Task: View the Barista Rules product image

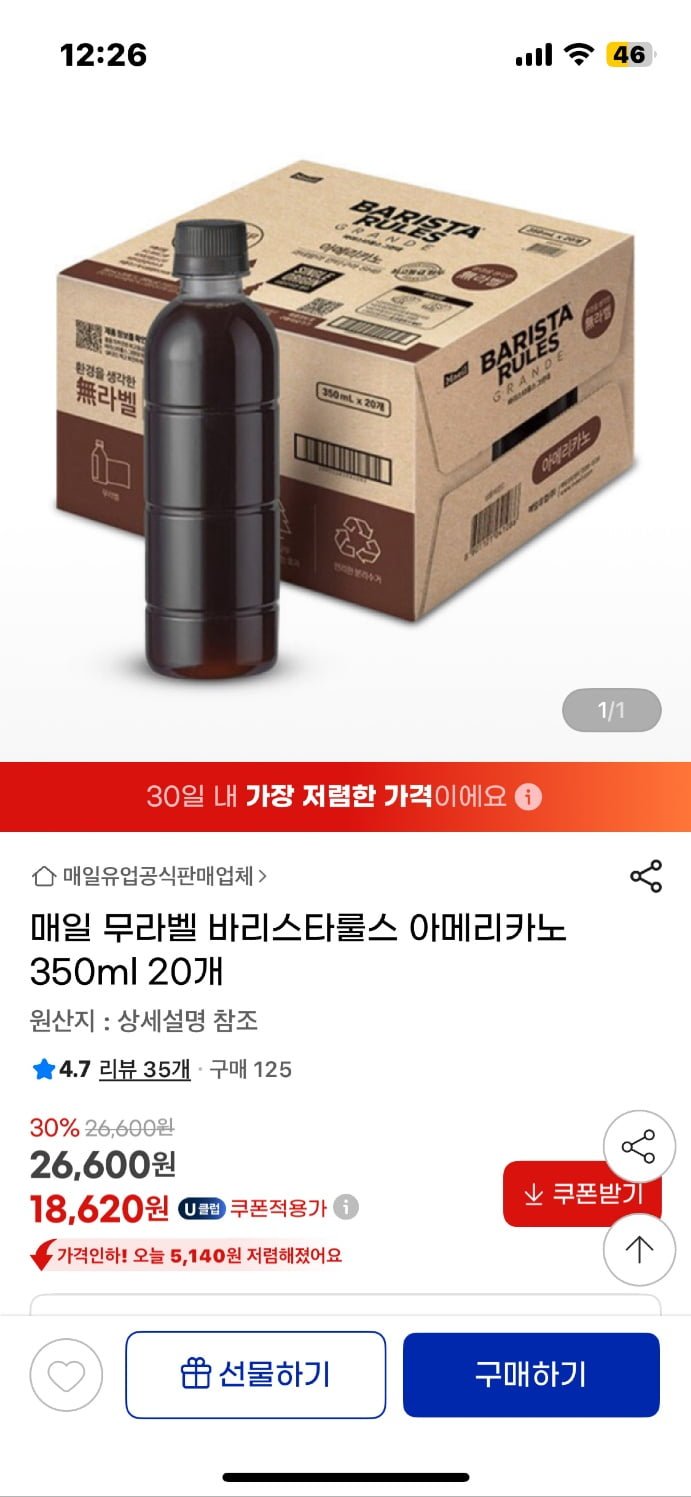Action: [x=345, y=420]
